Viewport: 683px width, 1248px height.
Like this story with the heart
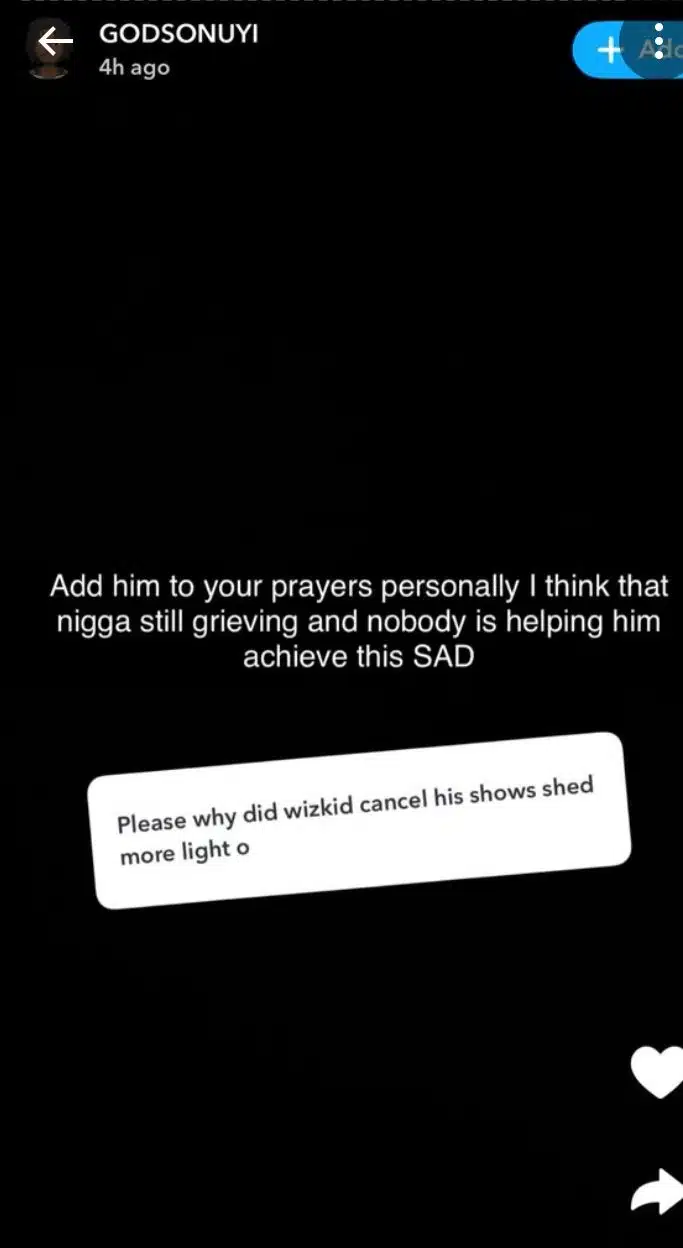coord(658,1072)
